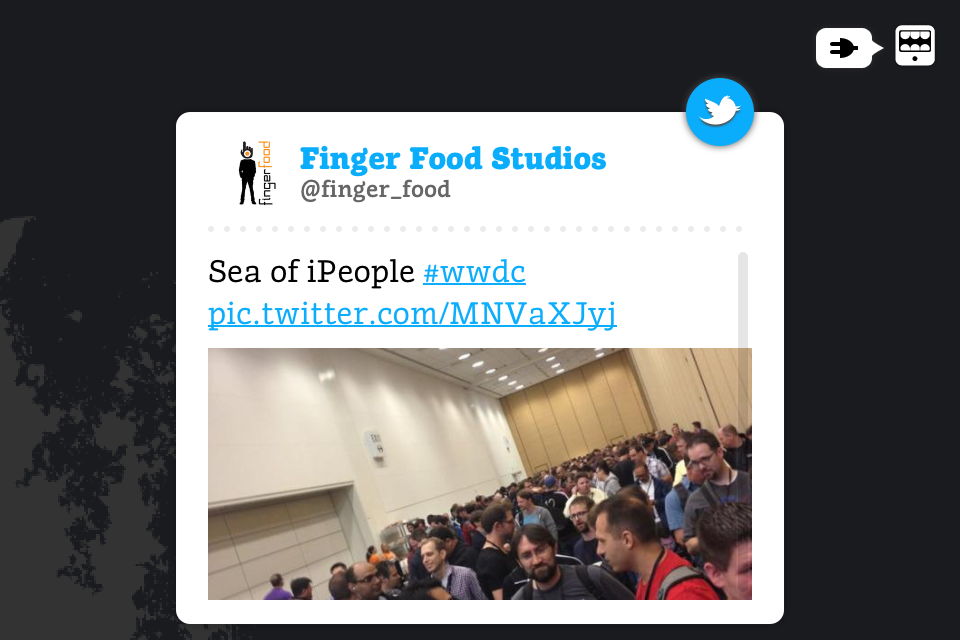Image resolution: width=960 pixels, height=640 pixels.
Task: Open the device icon at top right
Action: click(915, 46)
